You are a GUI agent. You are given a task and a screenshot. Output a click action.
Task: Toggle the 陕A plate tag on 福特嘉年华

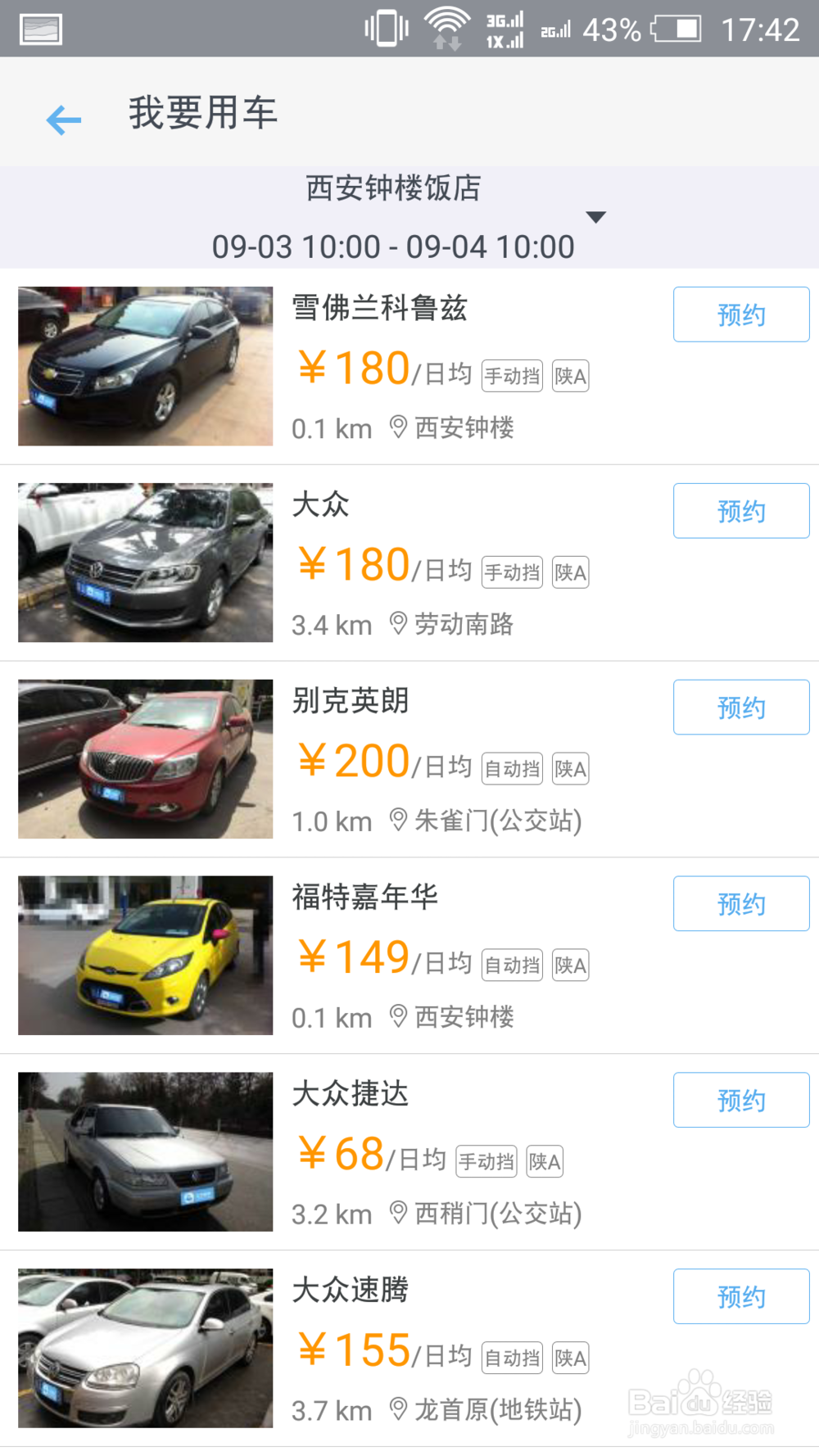coord(570,965)
